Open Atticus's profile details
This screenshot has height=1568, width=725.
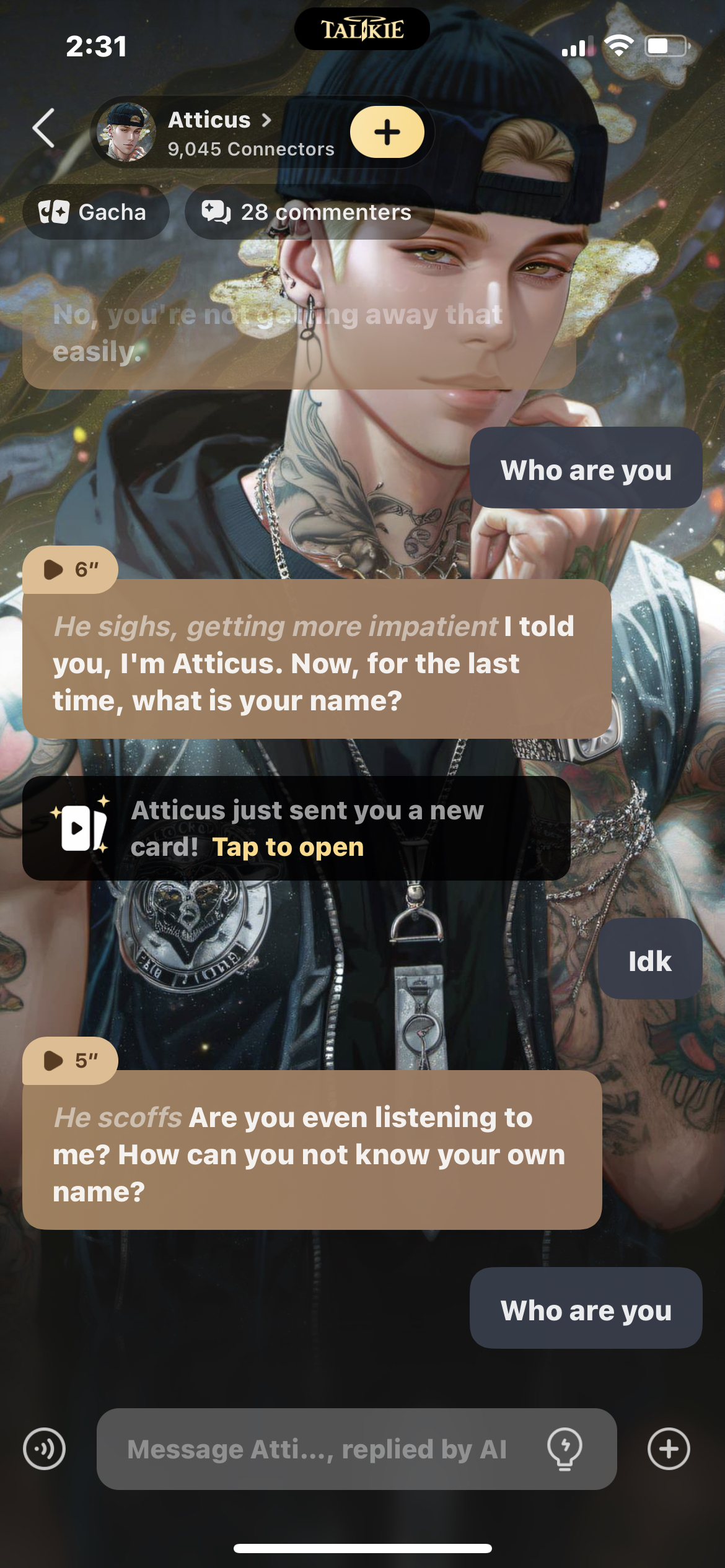coord(219,120)
